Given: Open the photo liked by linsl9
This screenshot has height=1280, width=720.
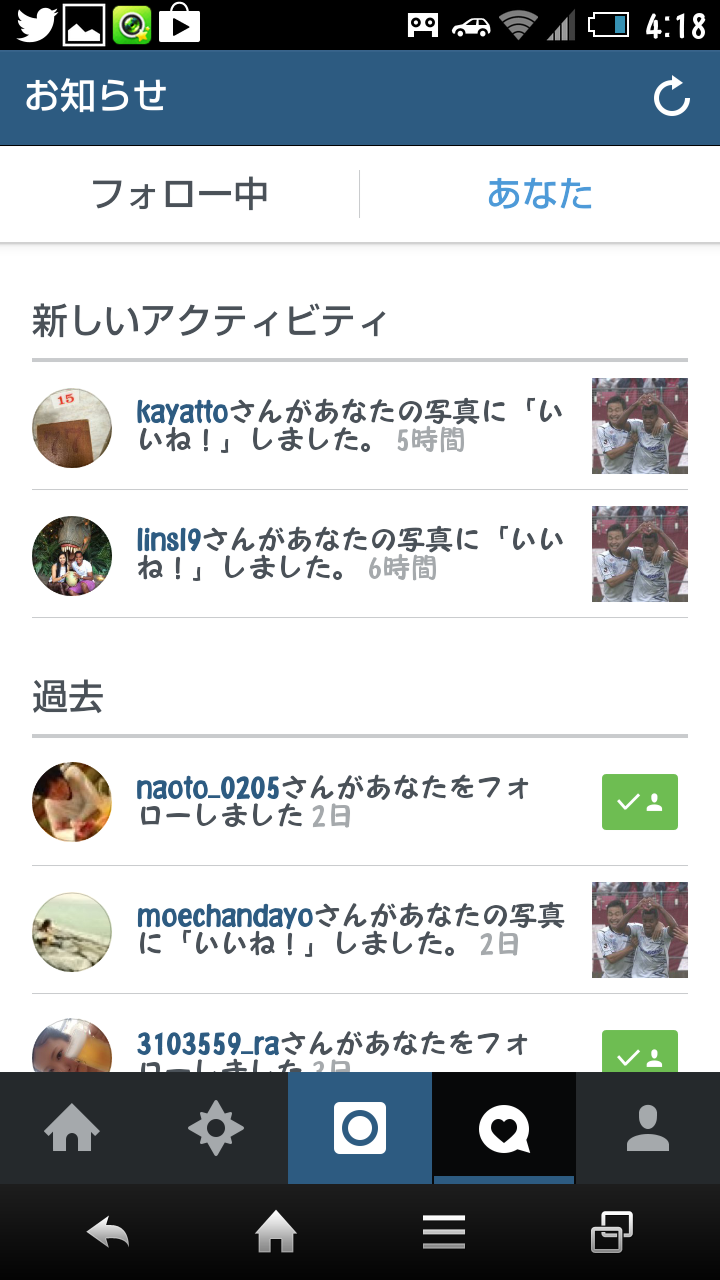Looking at the screenshot, I should pyautogui.click(x=640, y=554).
